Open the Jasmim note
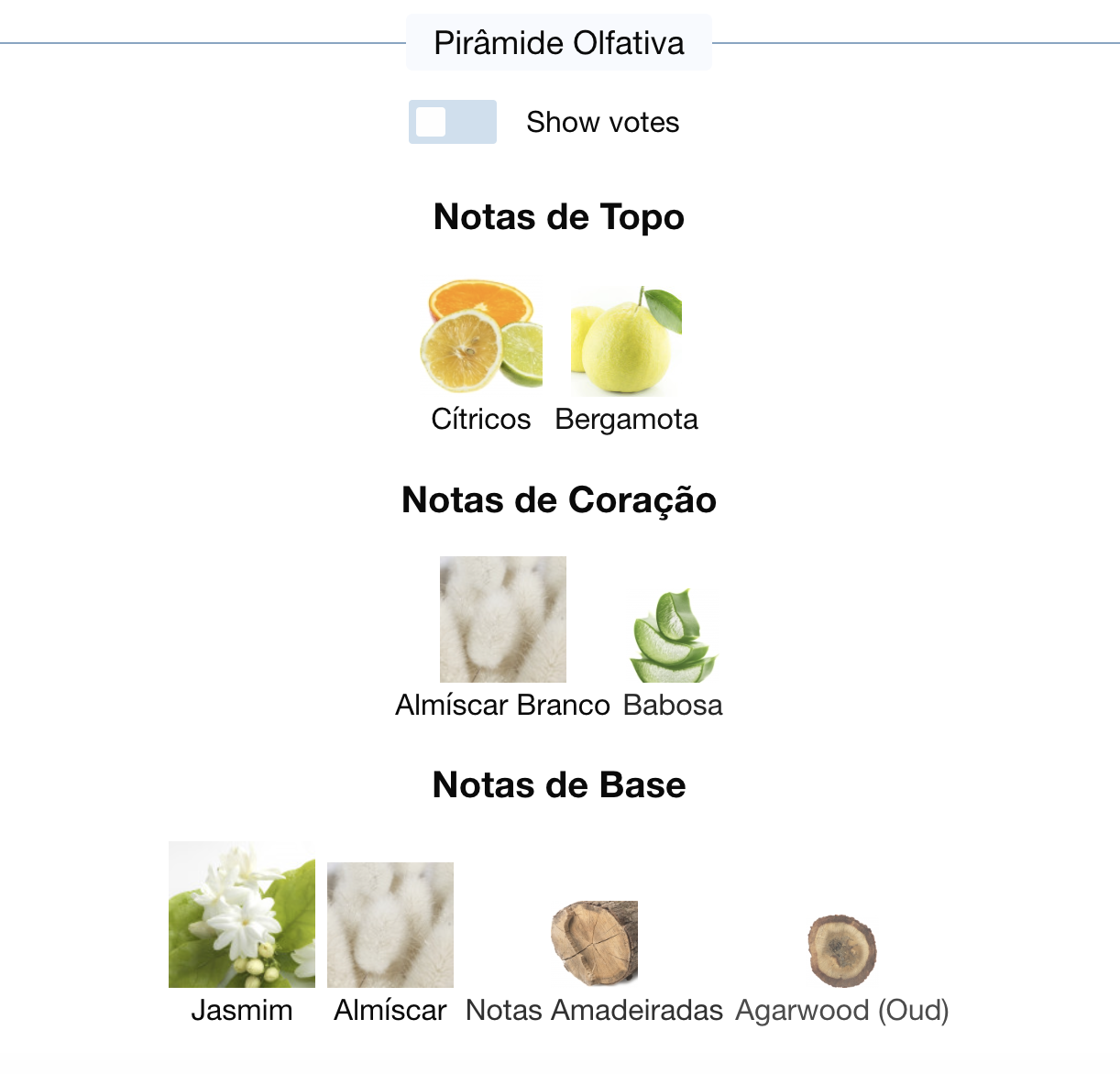 [242, 915]
